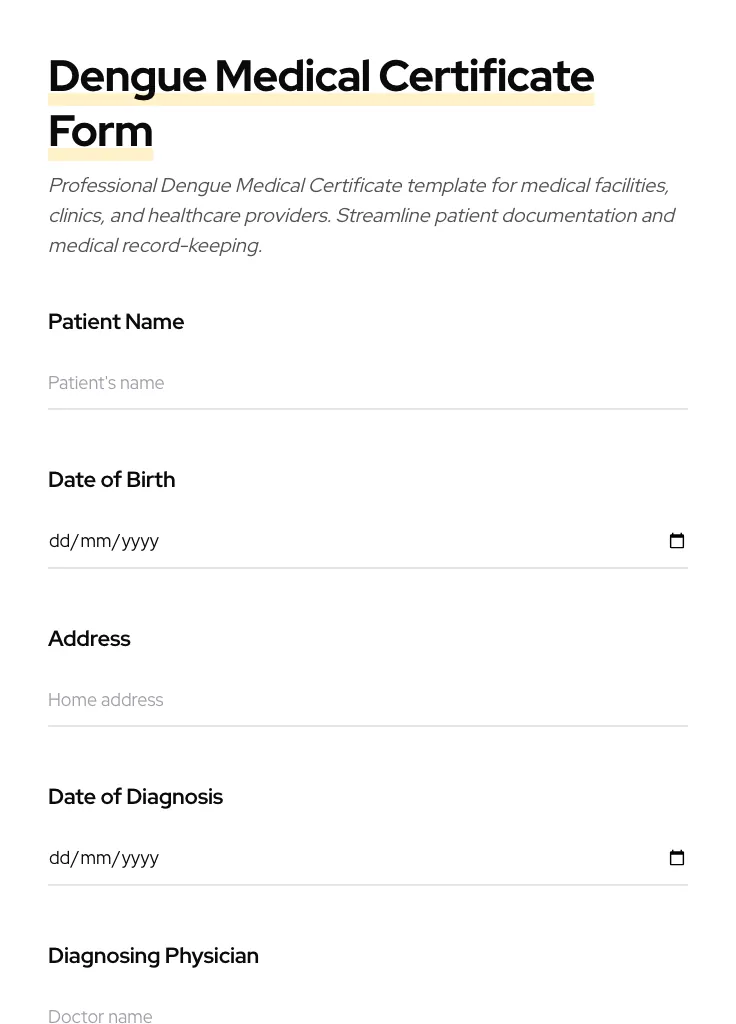Click the italic form description paragraph
This screenshot has width=736, height=1024.
point(362,214)
